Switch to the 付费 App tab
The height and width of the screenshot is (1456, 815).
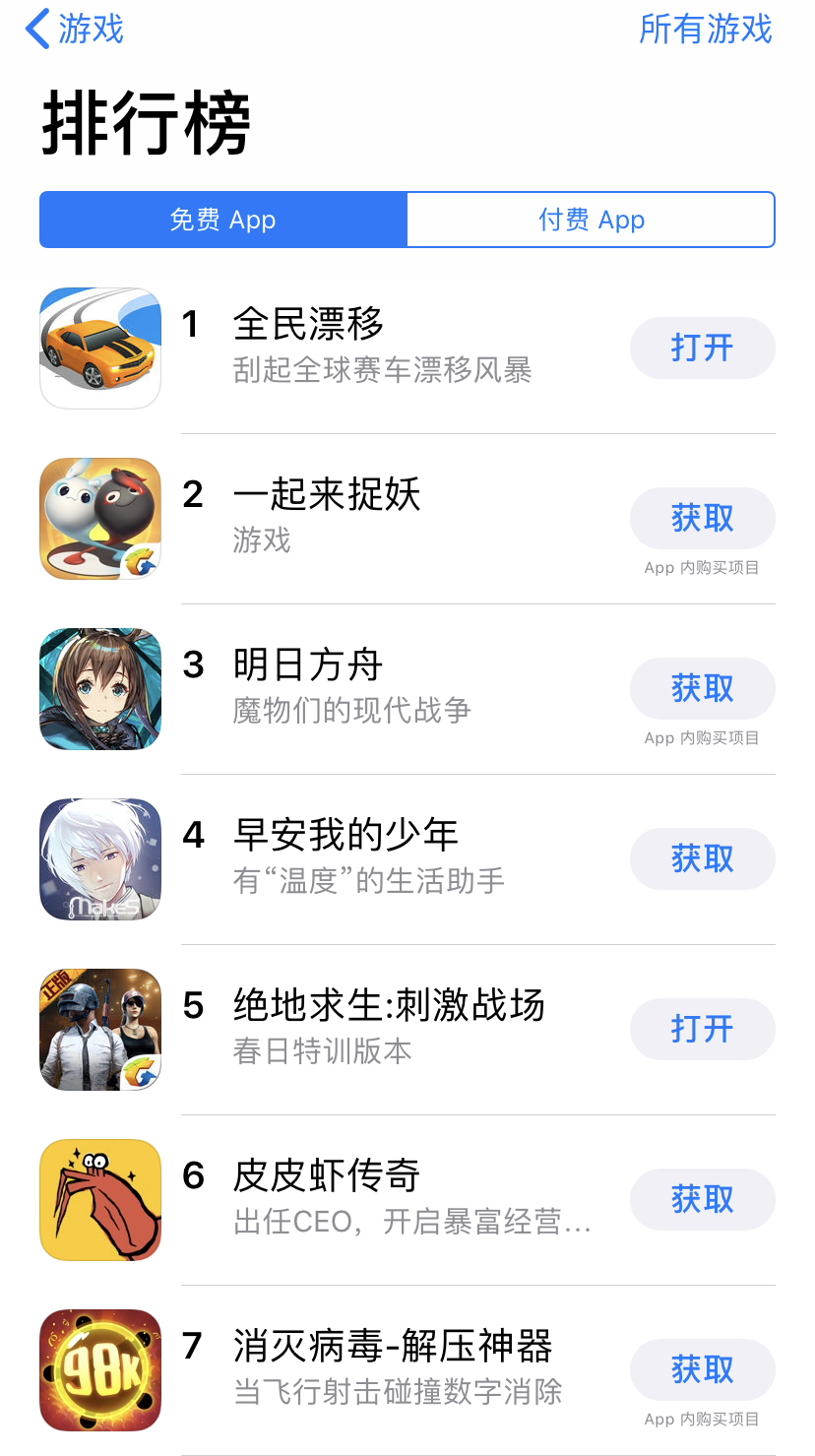tap(591, 220)
